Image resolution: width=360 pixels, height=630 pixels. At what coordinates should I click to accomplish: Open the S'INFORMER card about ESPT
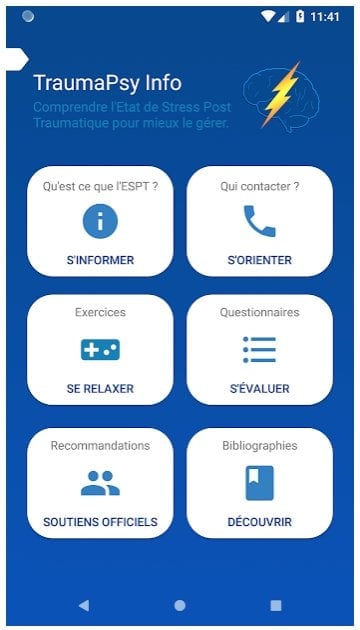click(x=100, y=221)
